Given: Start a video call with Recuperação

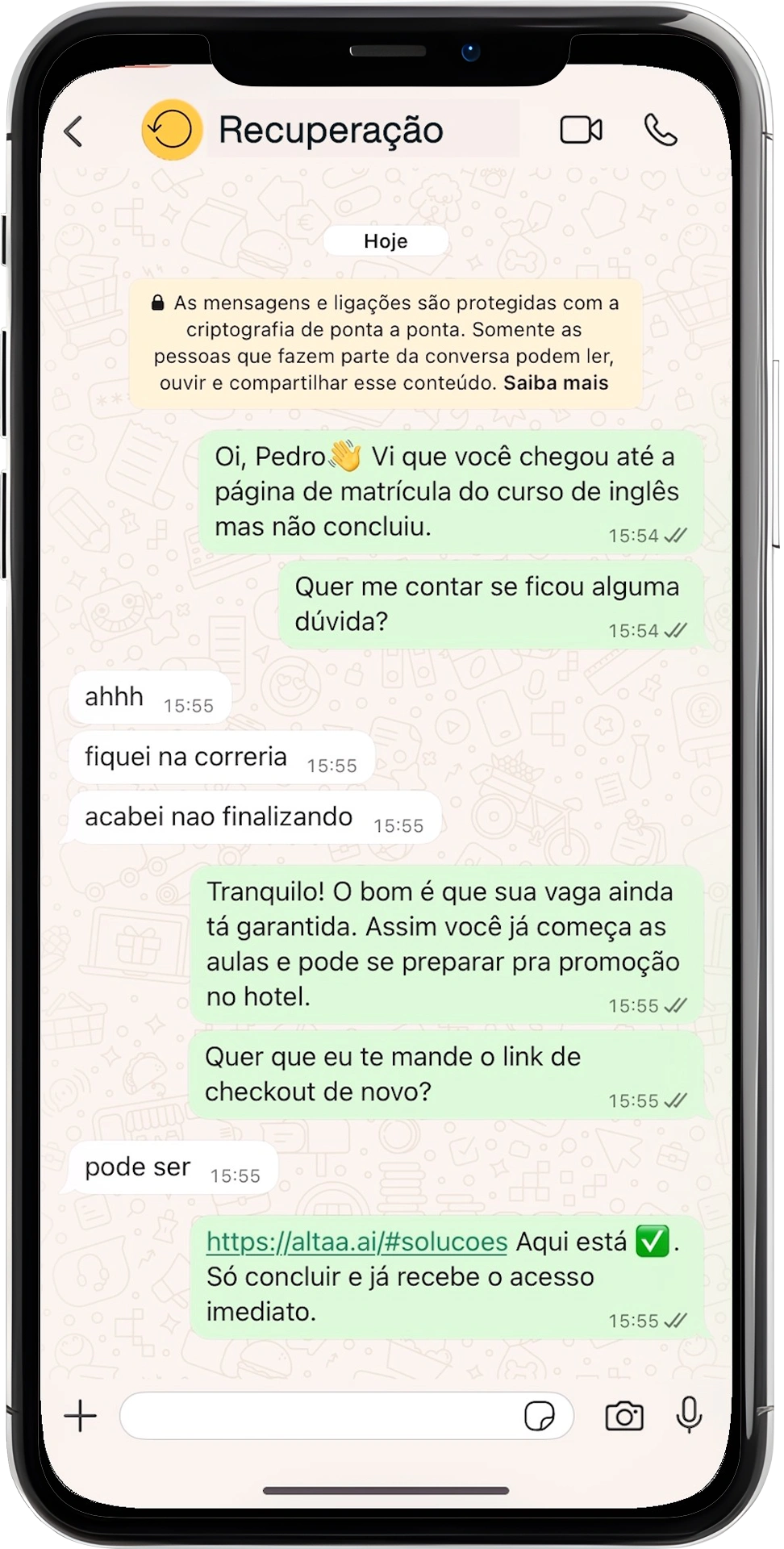Looking at the screenshot, I should [581, 130].
